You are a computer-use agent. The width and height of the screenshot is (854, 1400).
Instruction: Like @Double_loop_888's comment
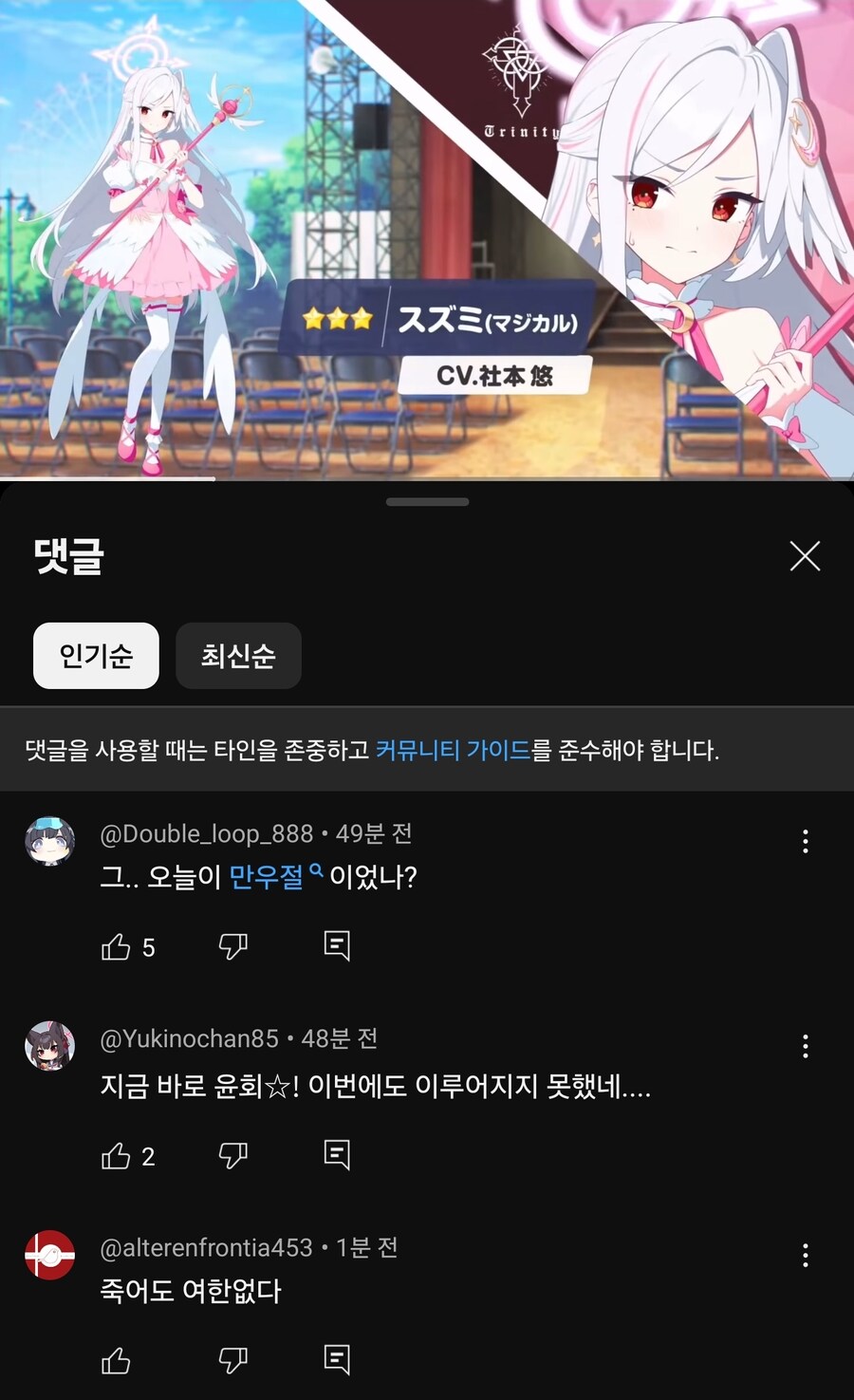tap(116, 946)
